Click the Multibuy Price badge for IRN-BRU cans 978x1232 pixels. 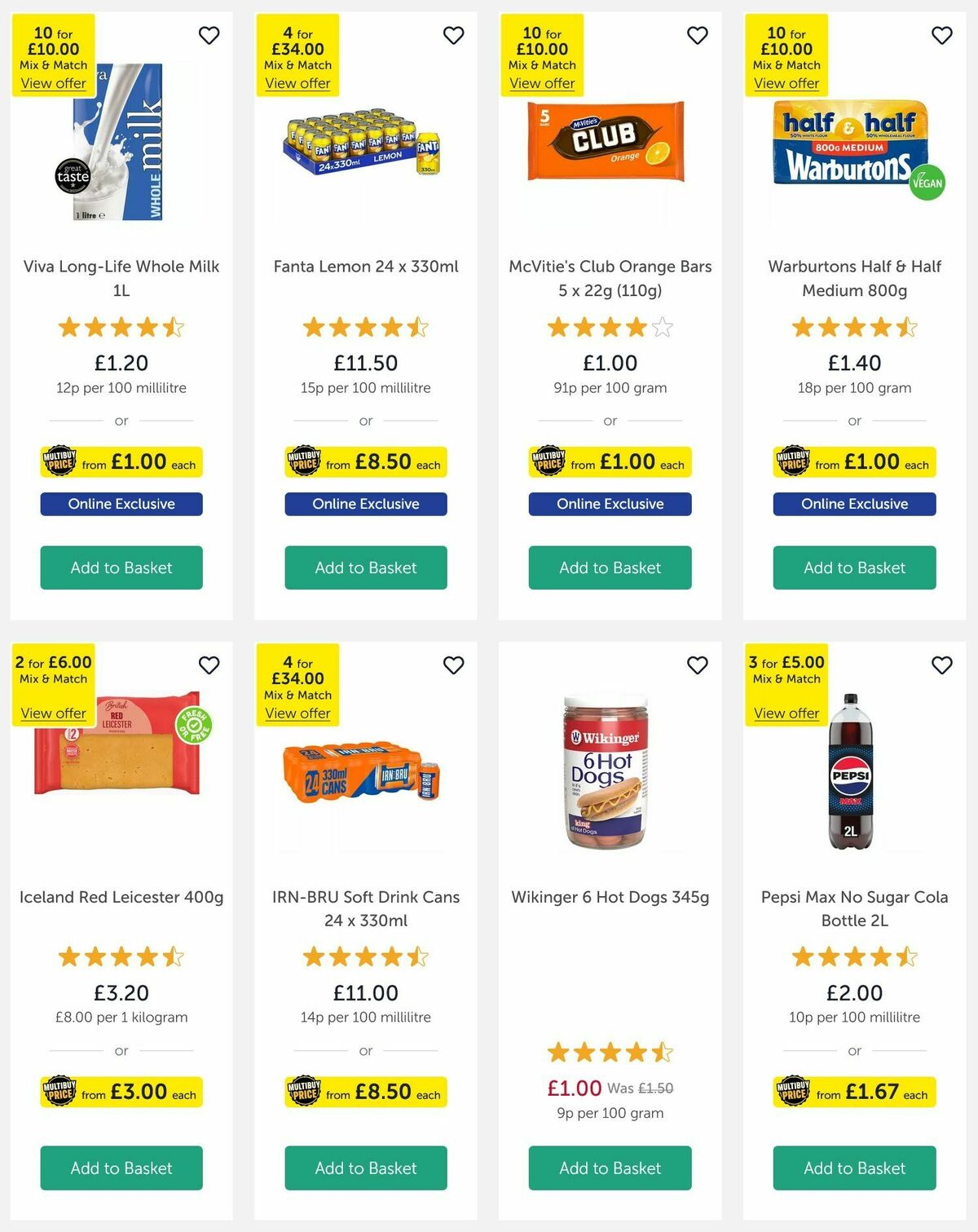305,1092
